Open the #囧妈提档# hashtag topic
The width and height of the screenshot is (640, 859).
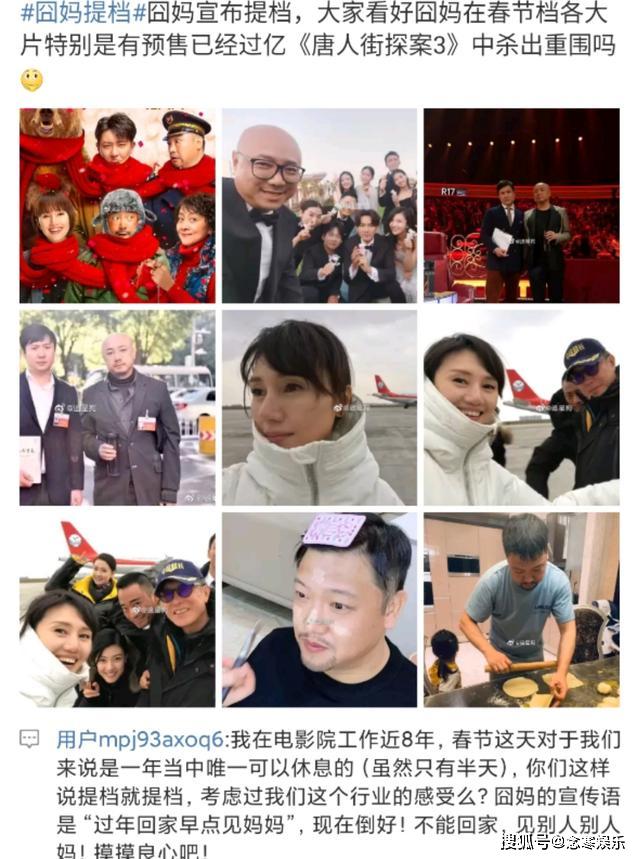pyautogui.click(x=84, y=13)
